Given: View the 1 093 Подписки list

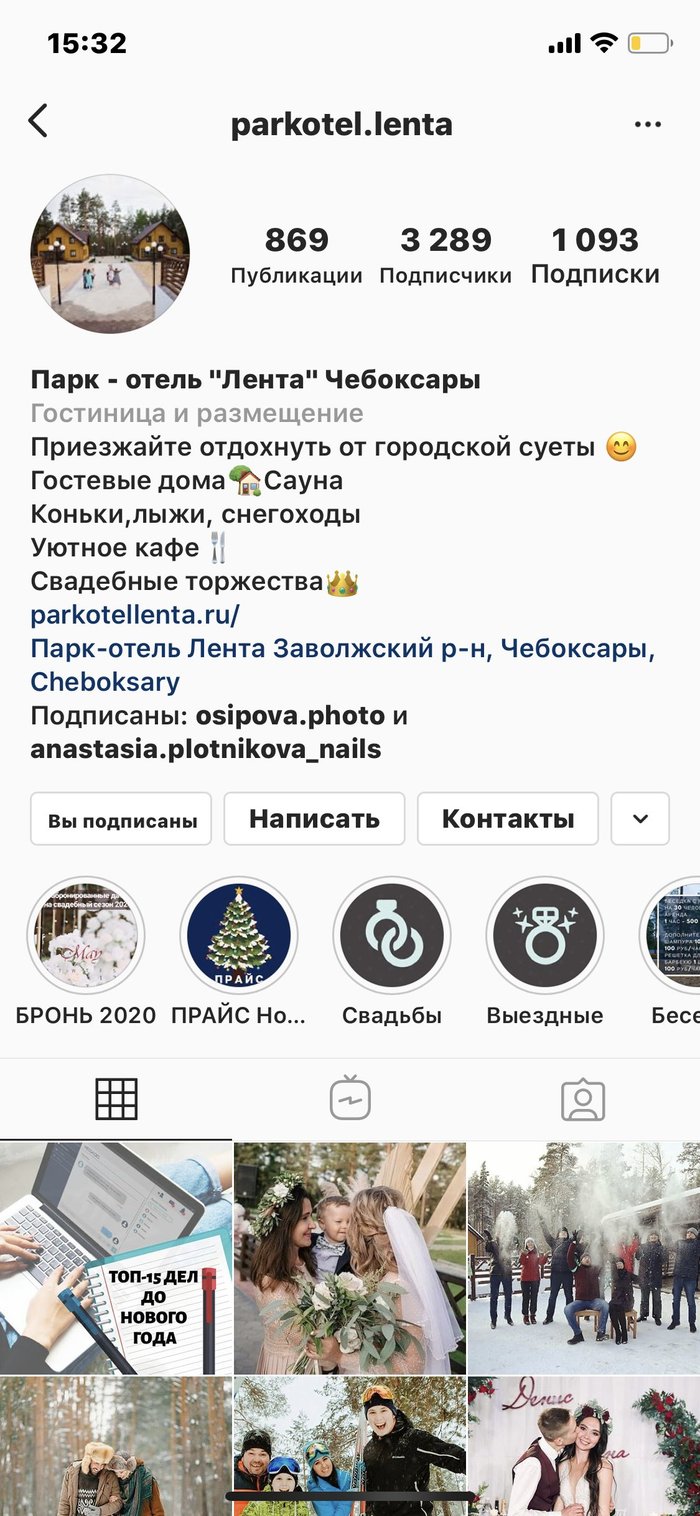Looking at the screenshot, I should [595, 255].
